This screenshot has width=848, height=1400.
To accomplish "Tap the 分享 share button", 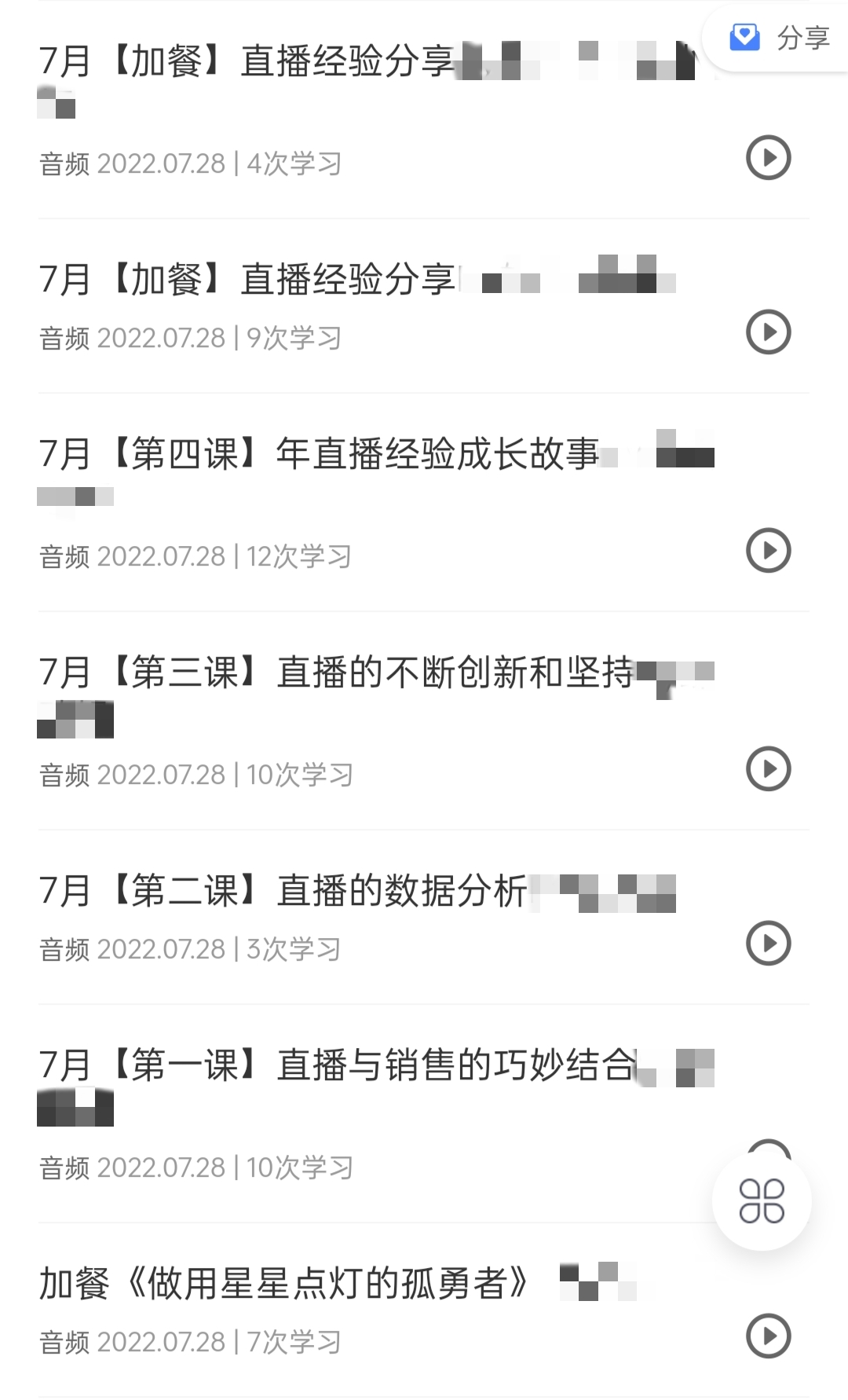I will [x=778, y=37].
